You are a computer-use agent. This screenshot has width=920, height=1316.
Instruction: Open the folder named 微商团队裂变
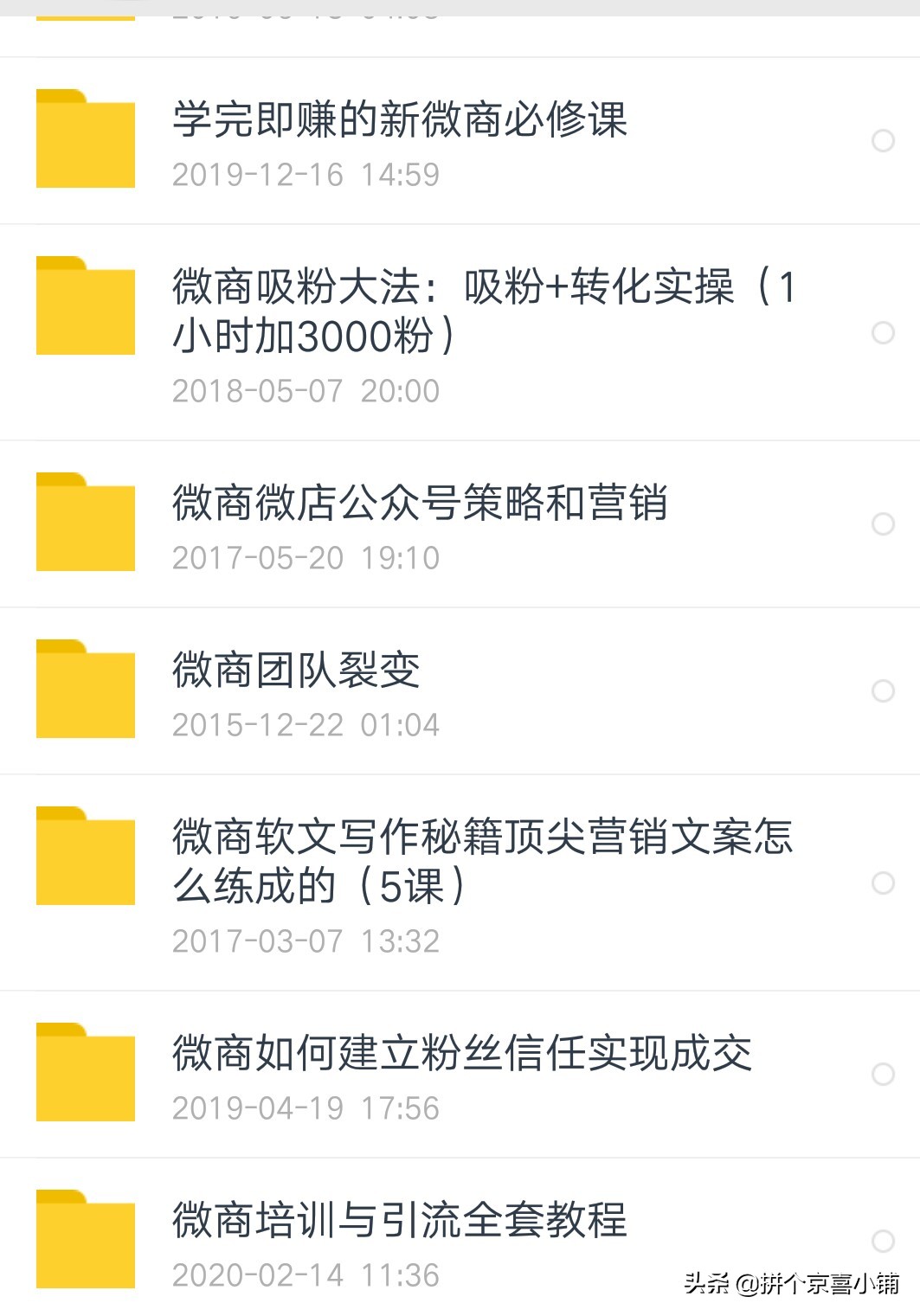tap(294, 671)
